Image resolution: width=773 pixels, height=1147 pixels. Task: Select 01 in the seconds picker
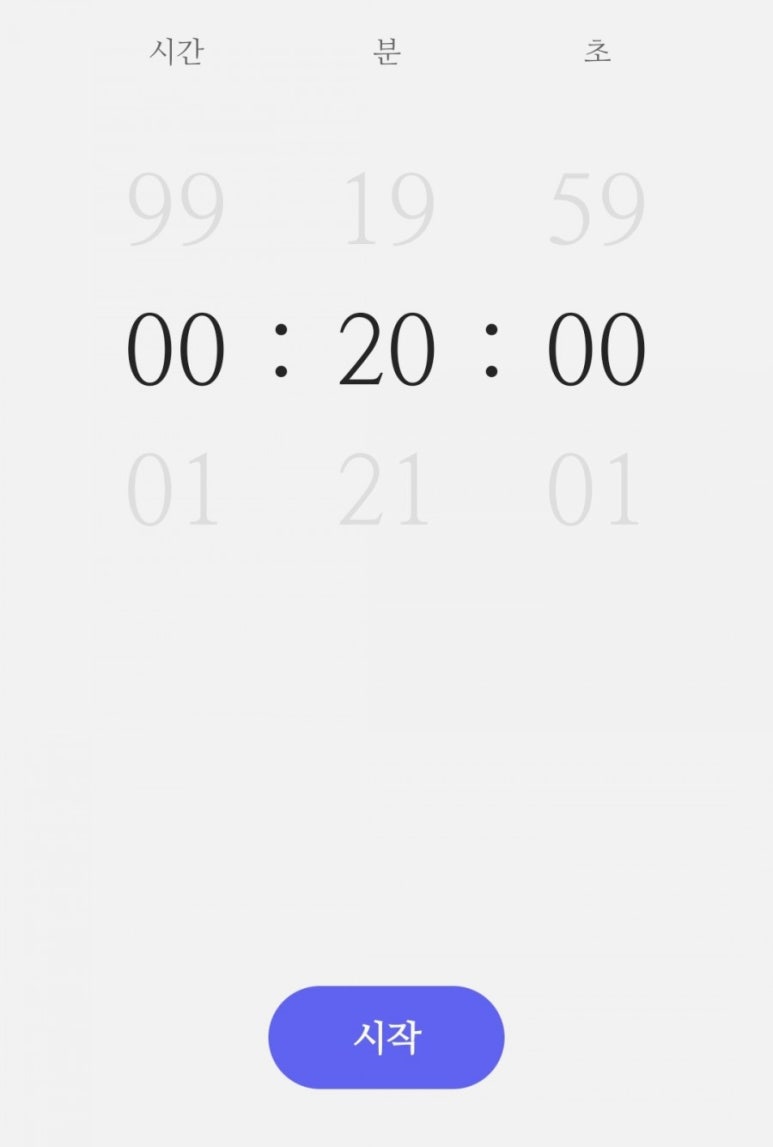(595, 491)
